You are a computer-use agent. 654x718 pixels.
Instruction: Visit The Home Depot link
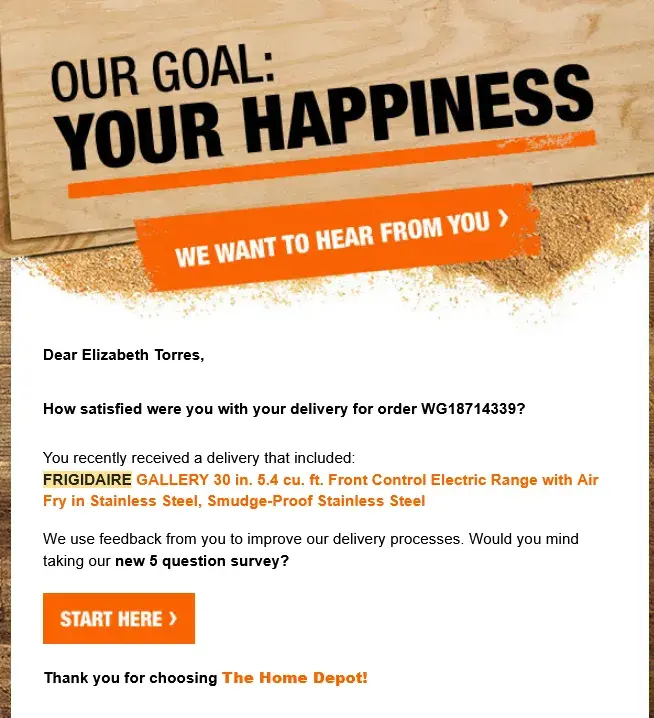coord(295,678)
